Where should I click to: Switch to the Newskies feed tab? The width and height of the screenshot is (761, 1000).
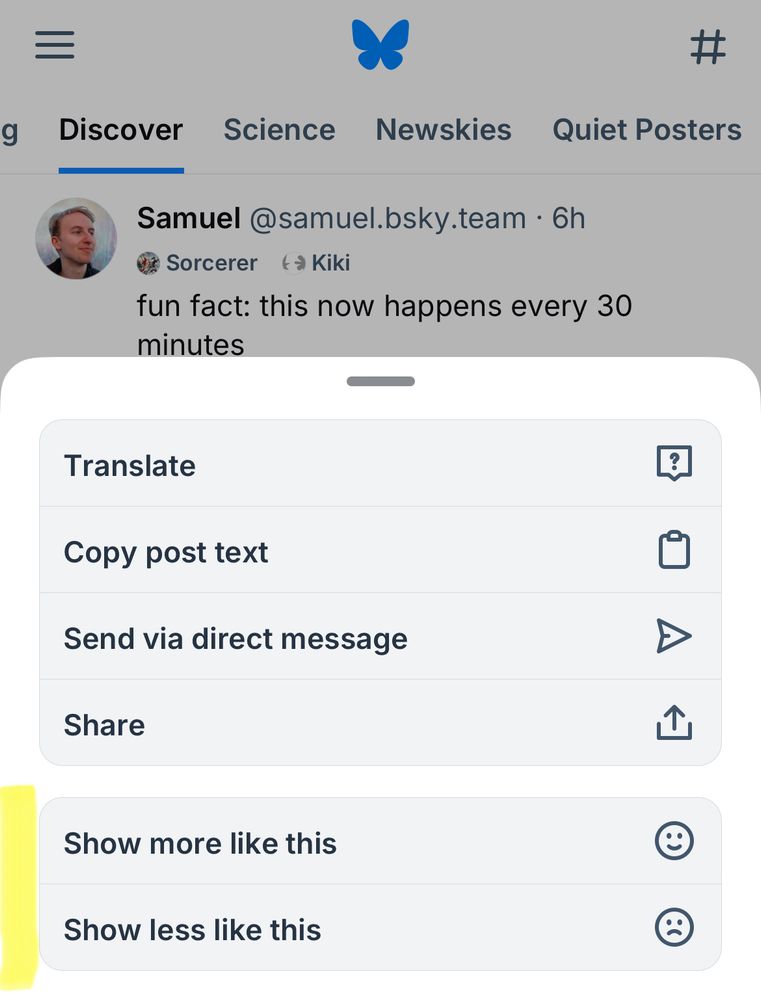[443, 129]
